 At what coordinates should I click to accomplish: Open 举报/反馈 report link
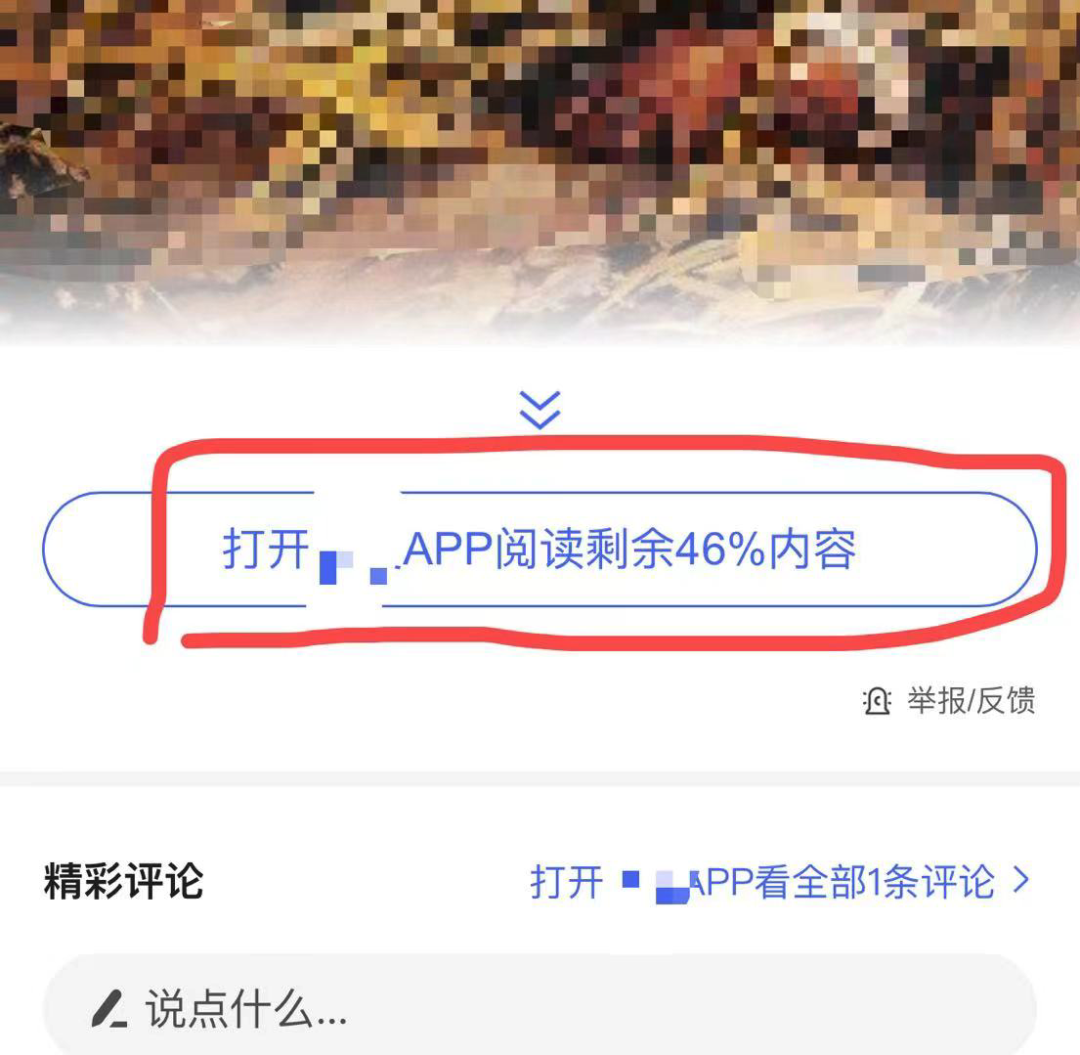pyautogui.click(x=949, y=701)
